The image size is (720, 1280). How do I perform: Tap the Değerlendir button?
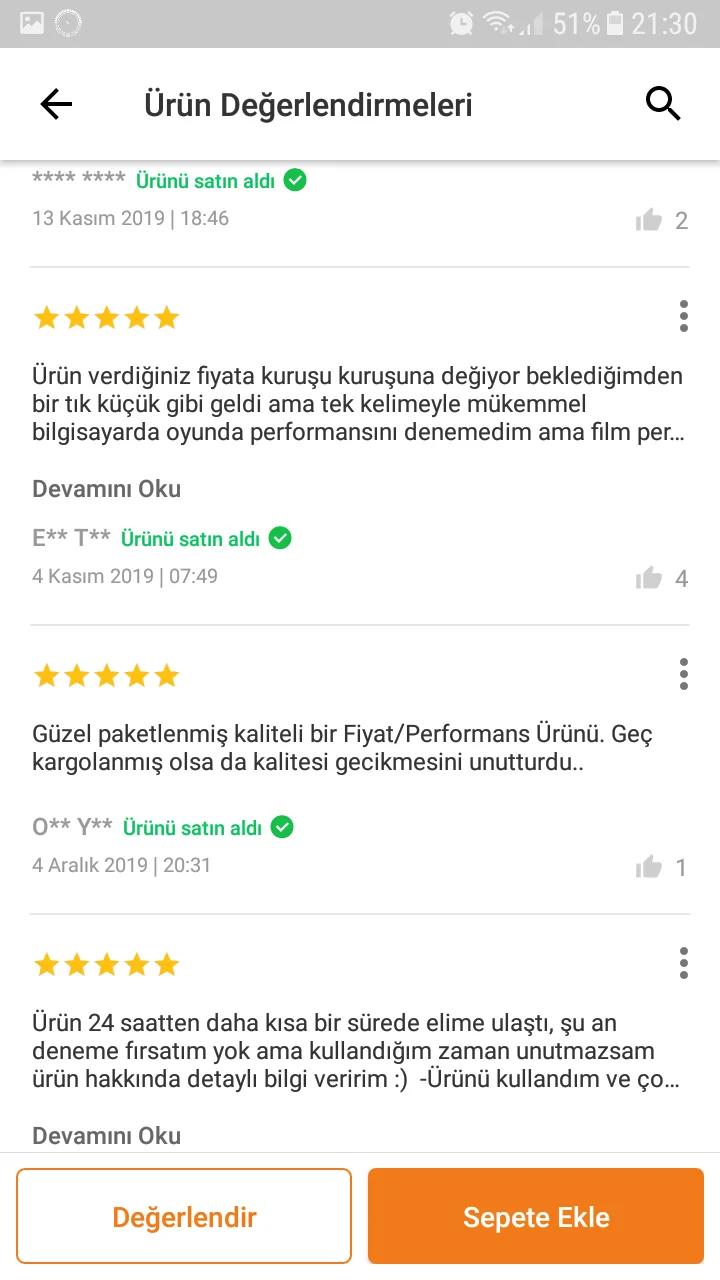[184, 1217]
